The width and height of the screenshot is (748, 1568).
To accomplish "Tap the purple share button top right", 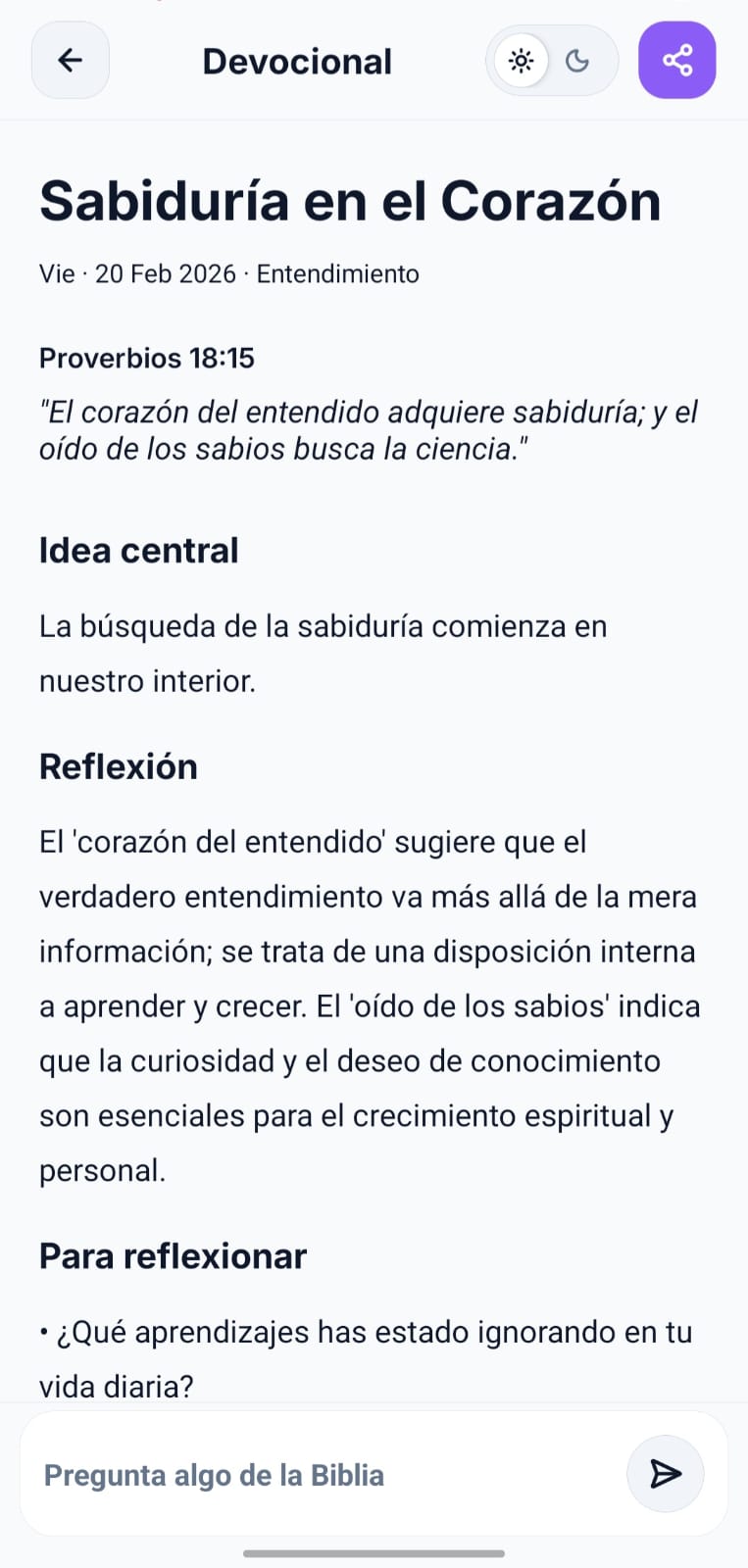I will (676, 60).
